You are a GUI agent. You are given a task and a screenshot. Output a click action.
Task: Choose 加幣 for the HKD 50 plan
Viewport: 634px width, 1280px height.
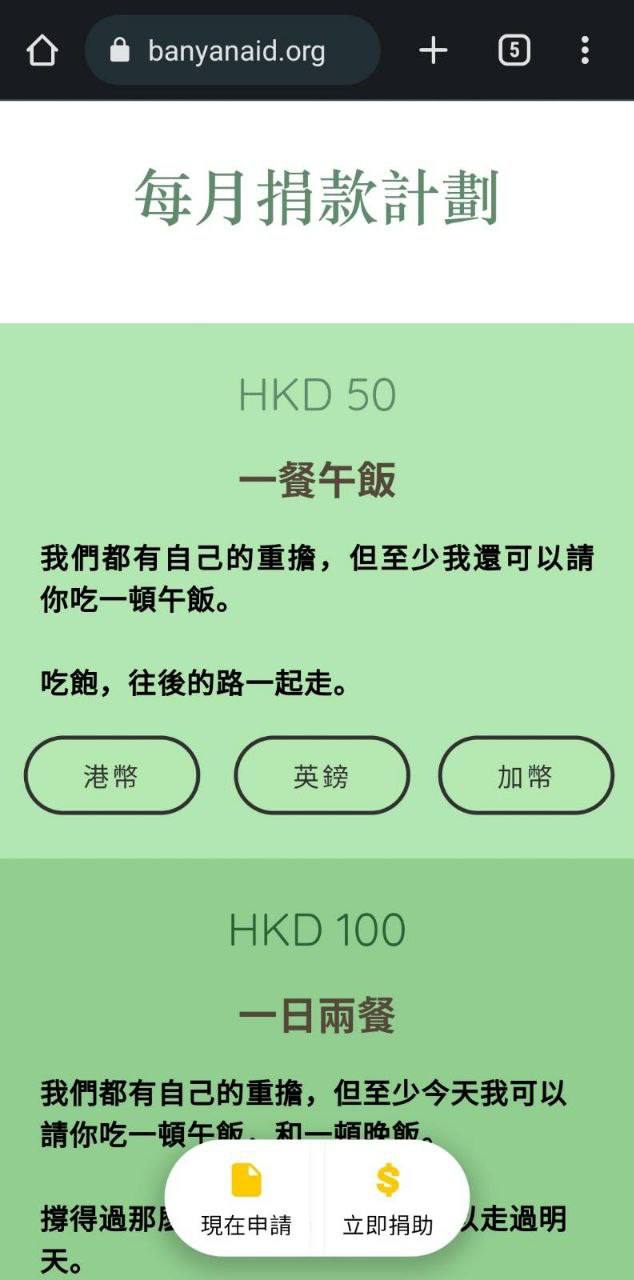(525, 776)
